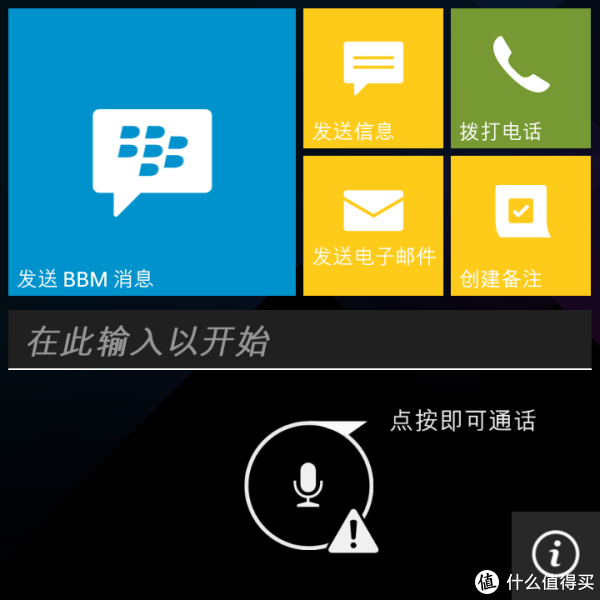Open the 拨打电话 tile
This screenshot has width=600, height=600.
pyautogui.click(x=520, y=79)
